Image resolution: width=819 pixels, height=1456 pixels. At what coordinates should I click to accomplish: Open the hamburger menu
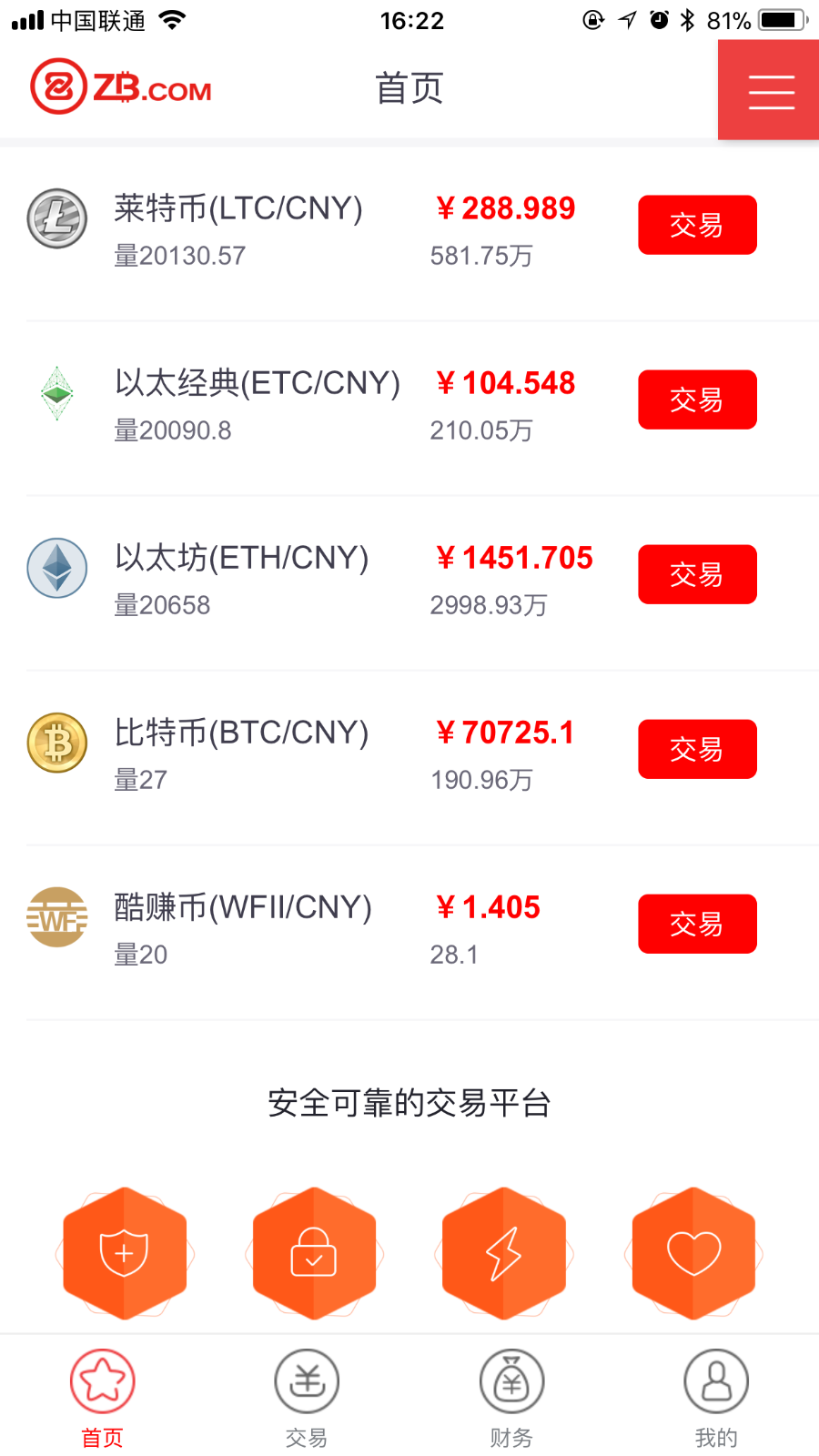[770, 91]
